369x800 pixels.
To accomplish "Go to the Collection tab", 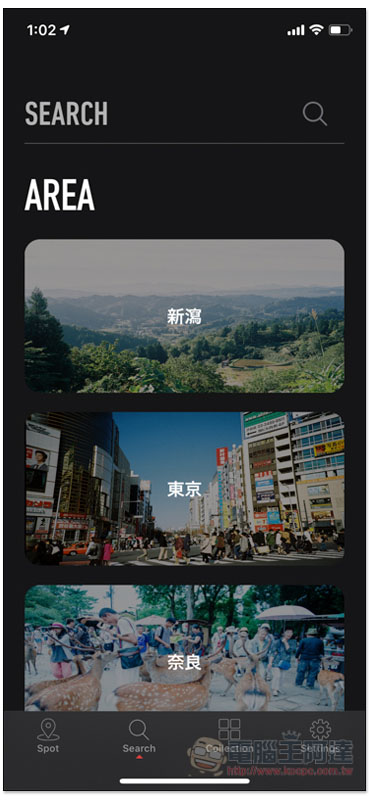I will tap(230, 736).
